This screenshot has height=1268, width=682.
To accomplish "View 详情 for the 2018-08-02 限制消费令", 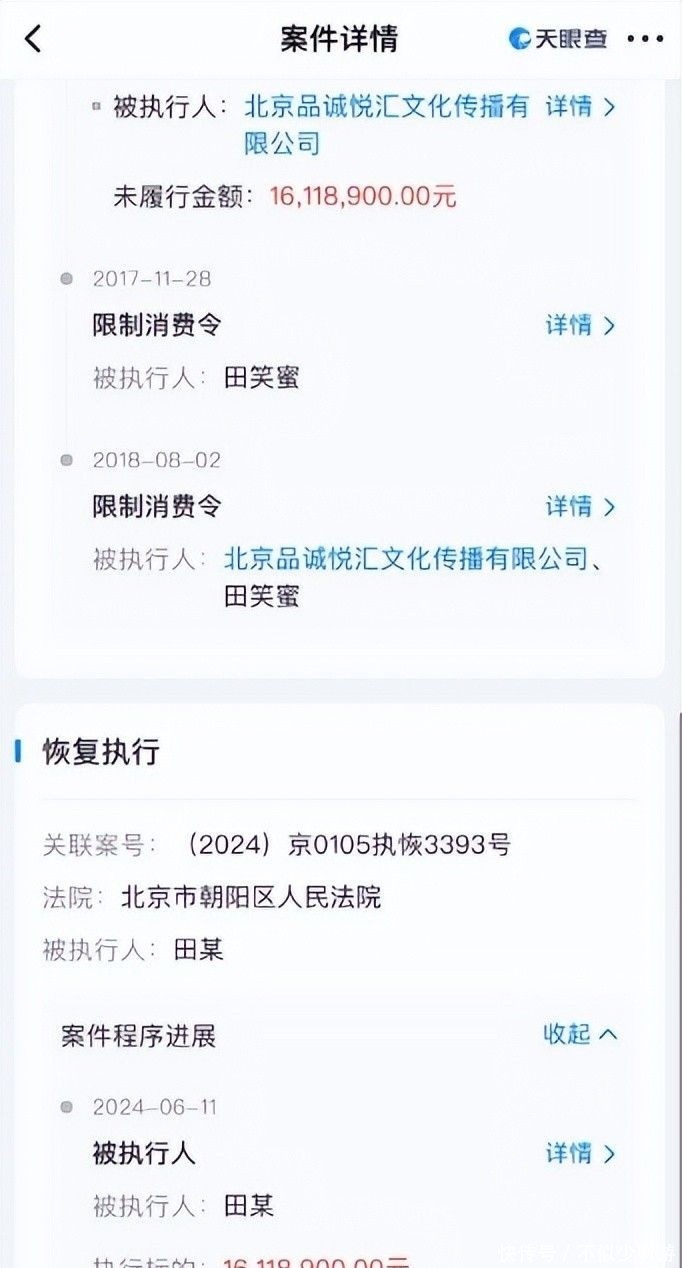I will 580,507.
